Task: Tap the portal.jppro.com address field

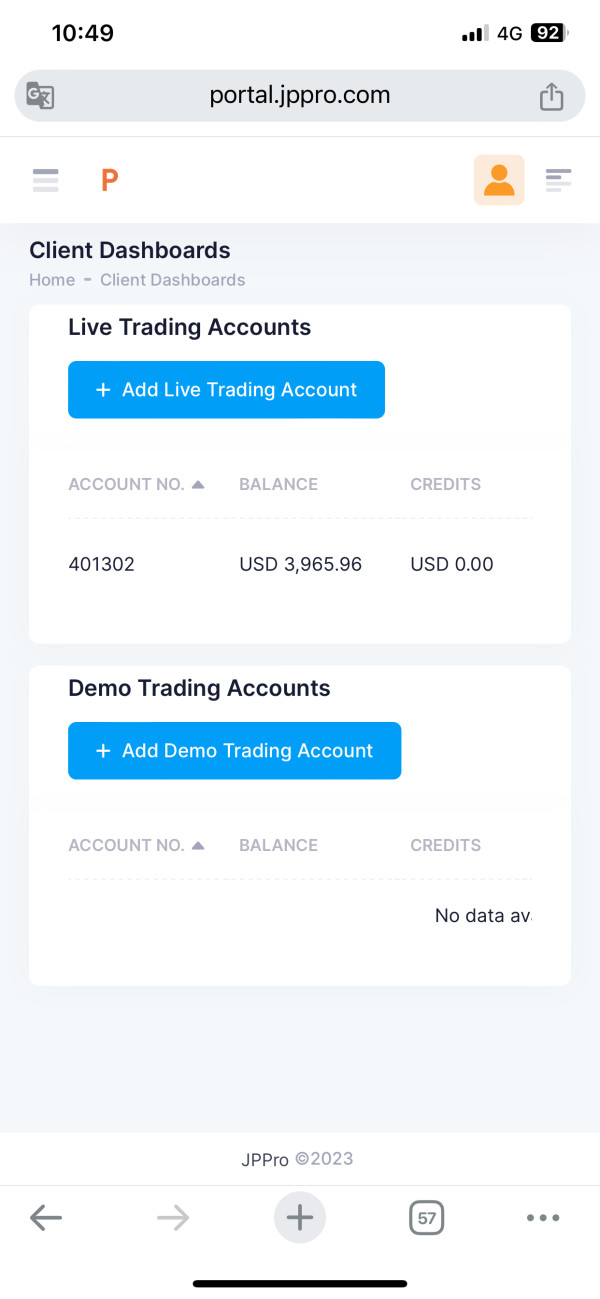Action: tap(300, 96)
